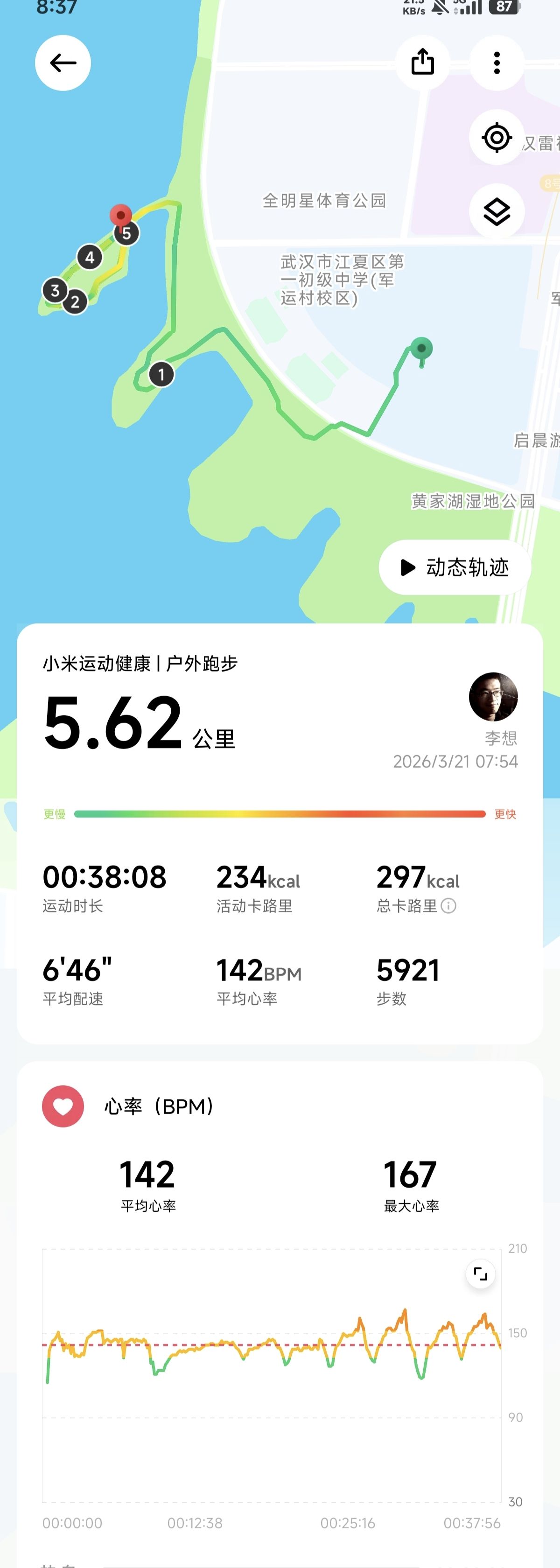
Task: Share this running record
Action: tap(422, 63)
